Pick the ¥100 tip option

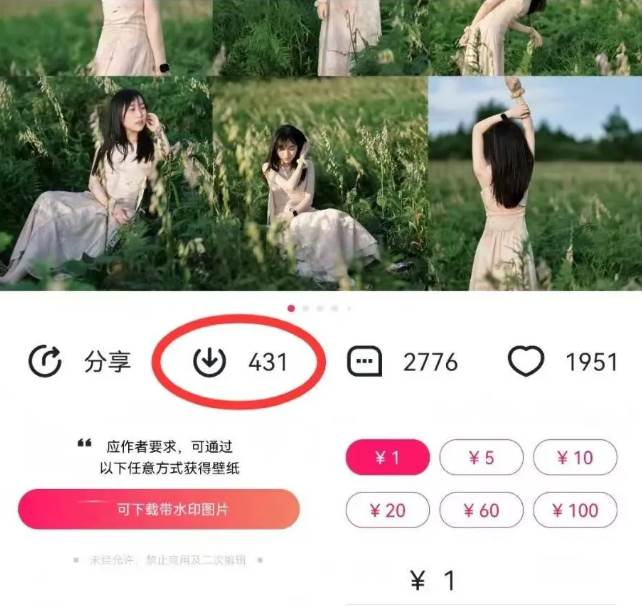[575, 510]
